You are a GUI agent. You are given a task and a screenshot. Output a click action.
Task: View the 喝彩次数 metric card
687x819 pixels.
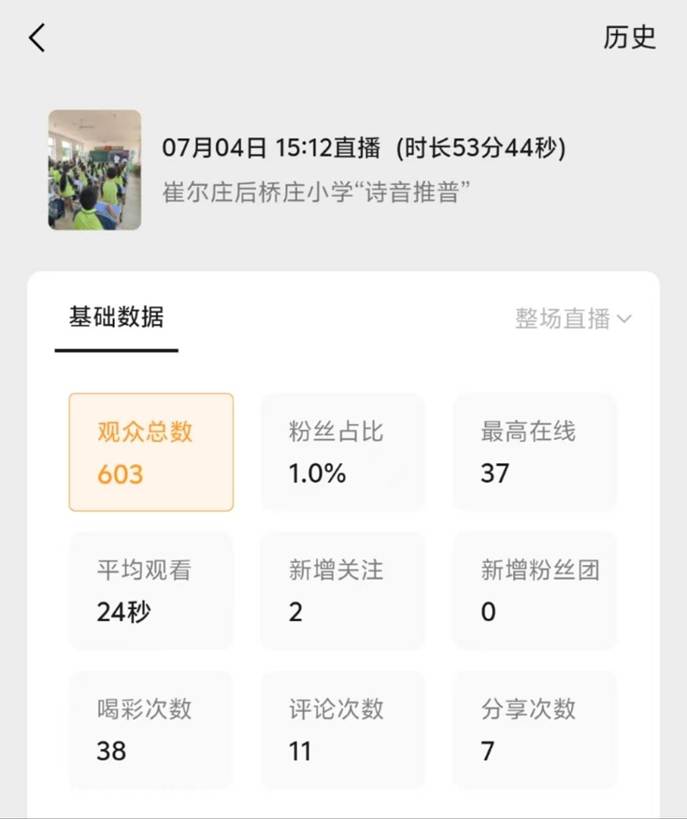(151, 729)
